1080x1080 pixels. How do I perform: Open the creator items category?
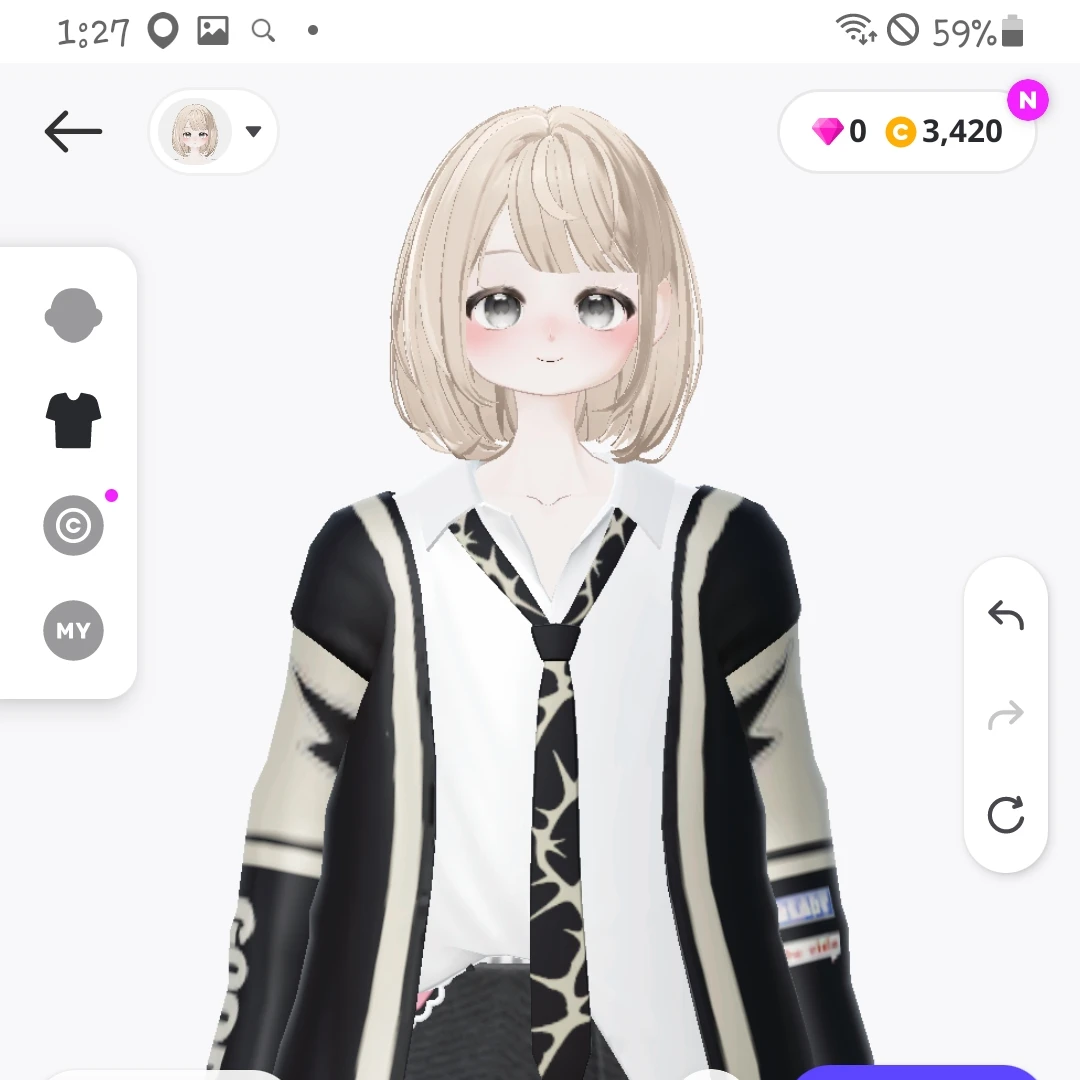point(73,525)
